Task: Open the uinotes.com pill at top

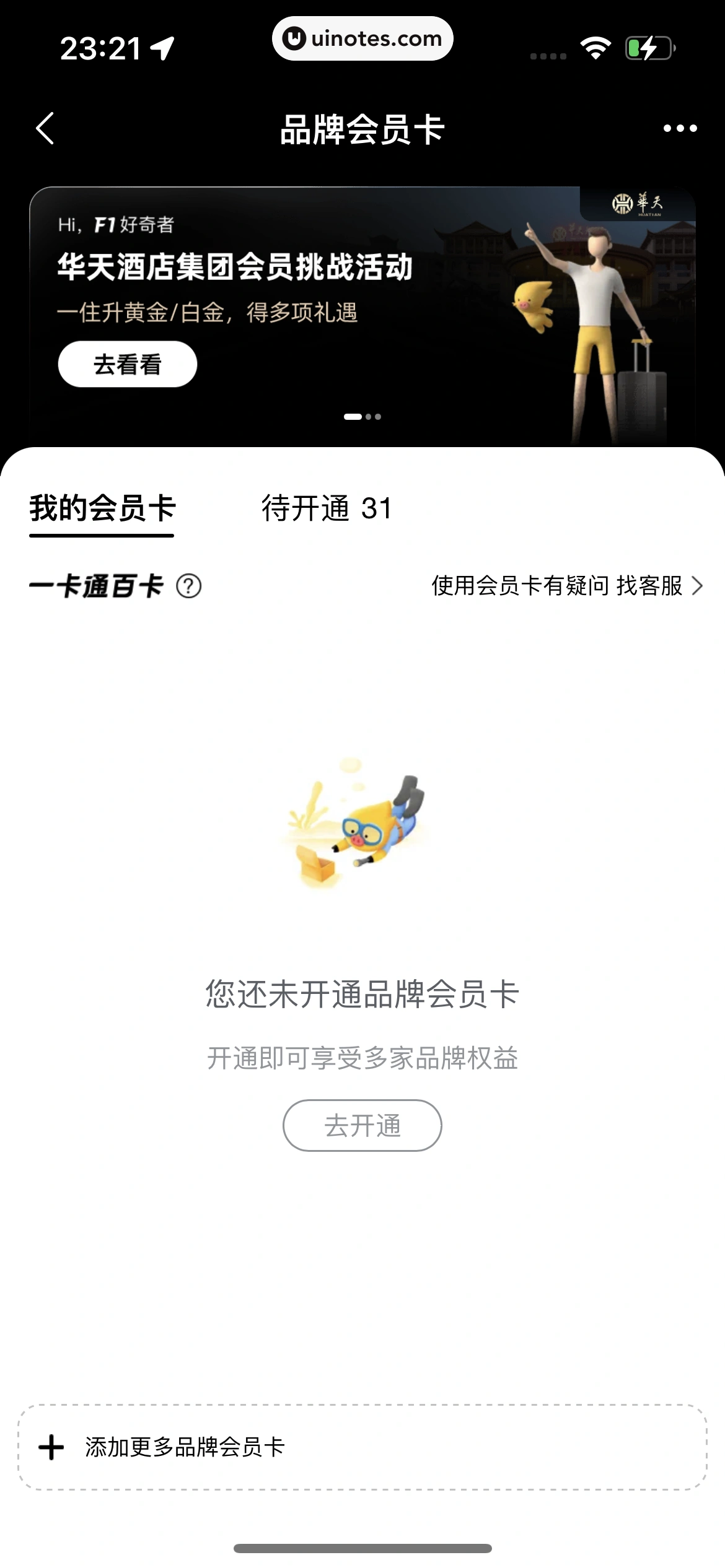Action: 362,39
